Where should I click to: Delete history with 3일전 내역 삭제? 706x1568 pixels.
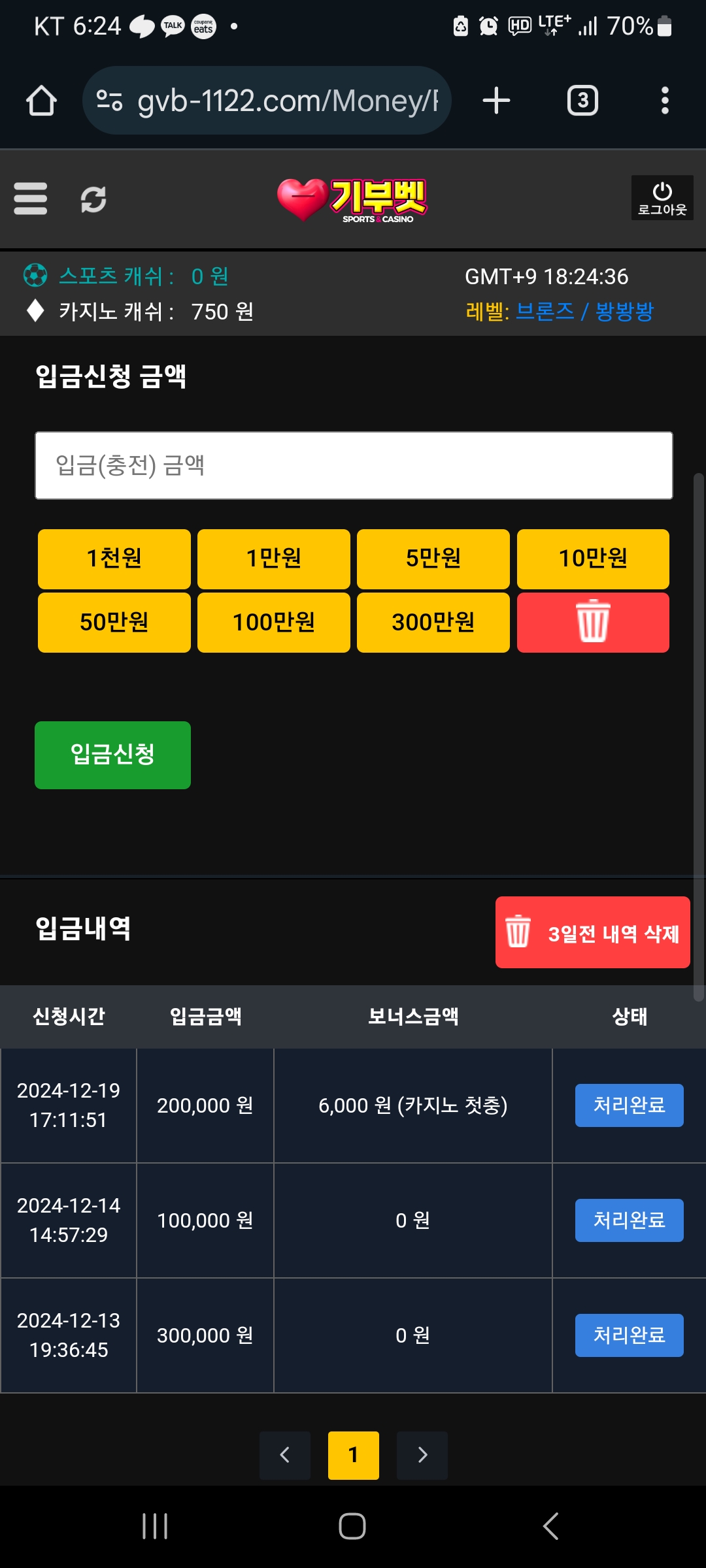[593, 932]
